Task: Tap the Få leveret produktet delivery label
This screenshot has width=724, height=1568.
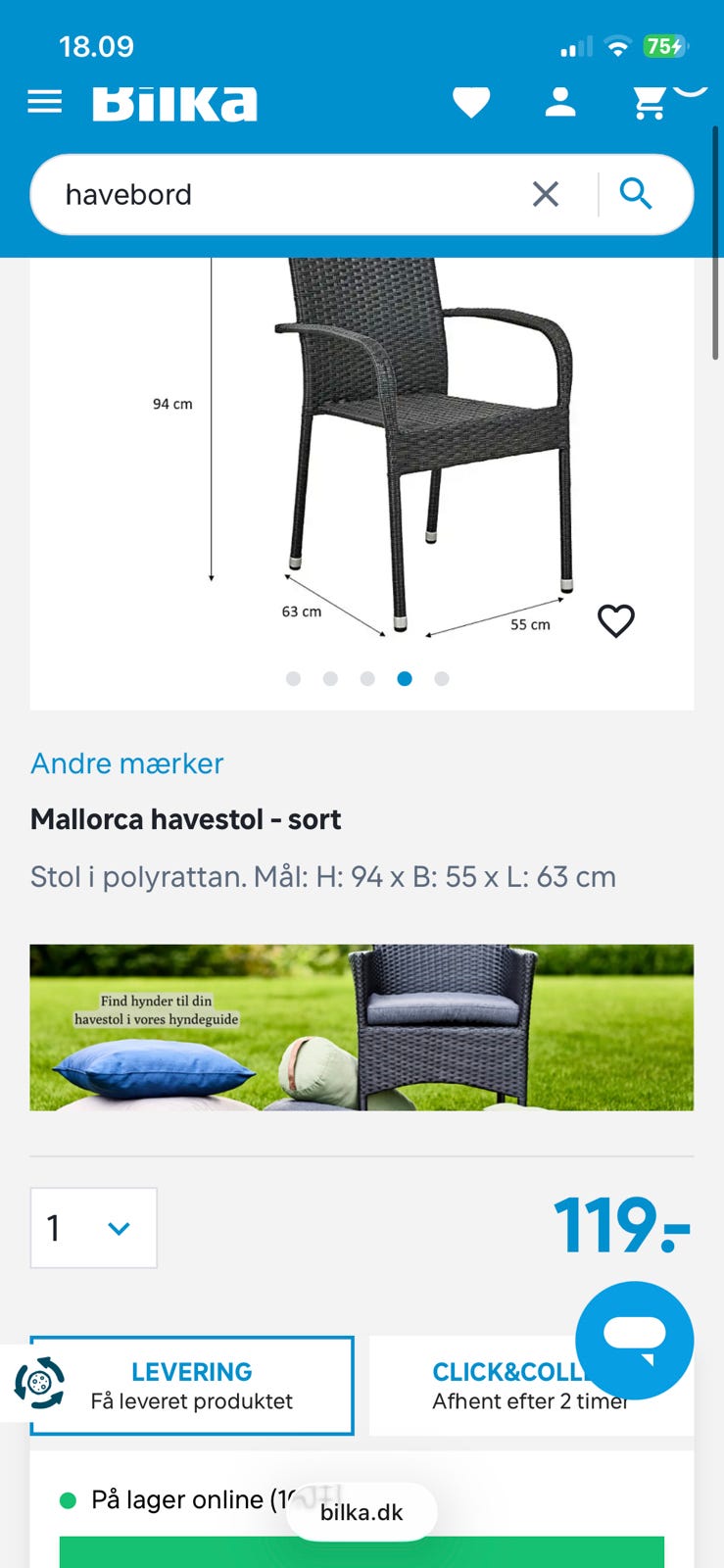Action: 191,1401
